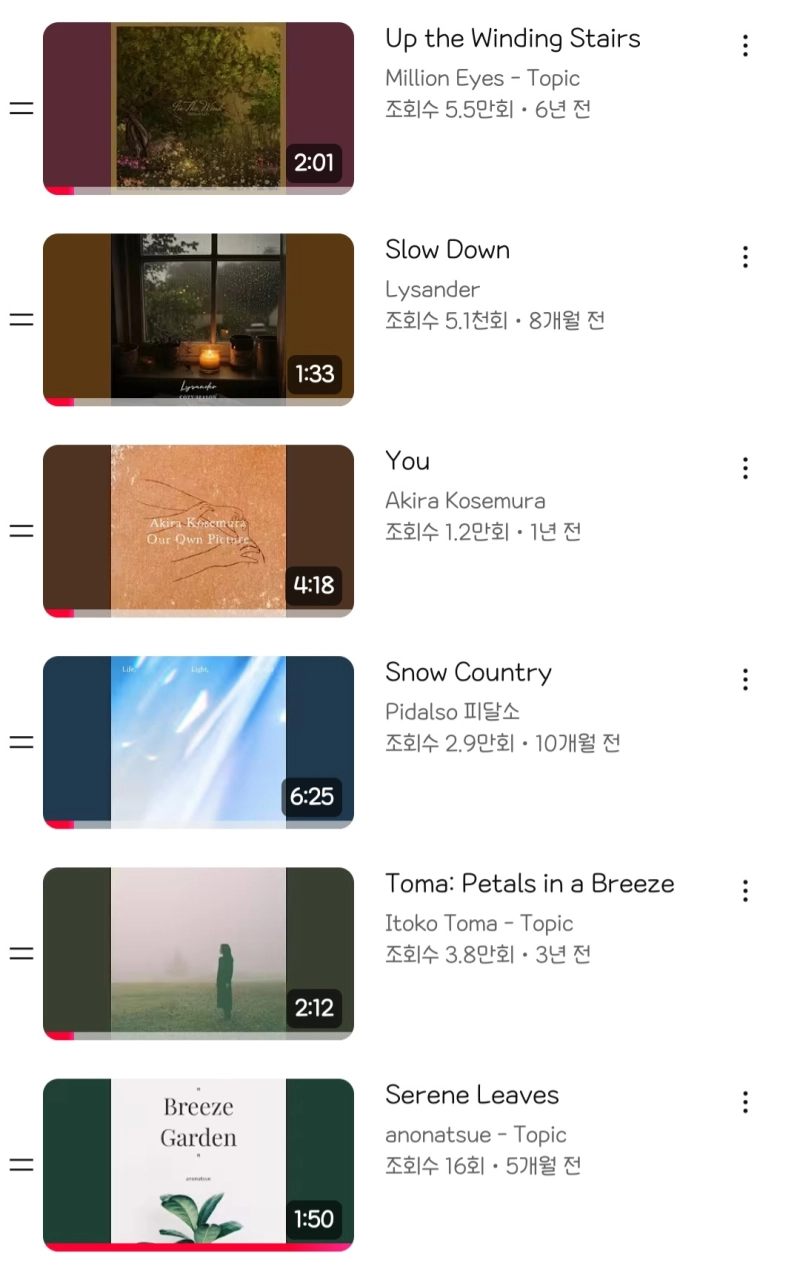Viewport: 800px width, 1266px height.
Task: Play the Breeze Garden thumbnail for Serene Leaves
Action: pos(198,1164)
